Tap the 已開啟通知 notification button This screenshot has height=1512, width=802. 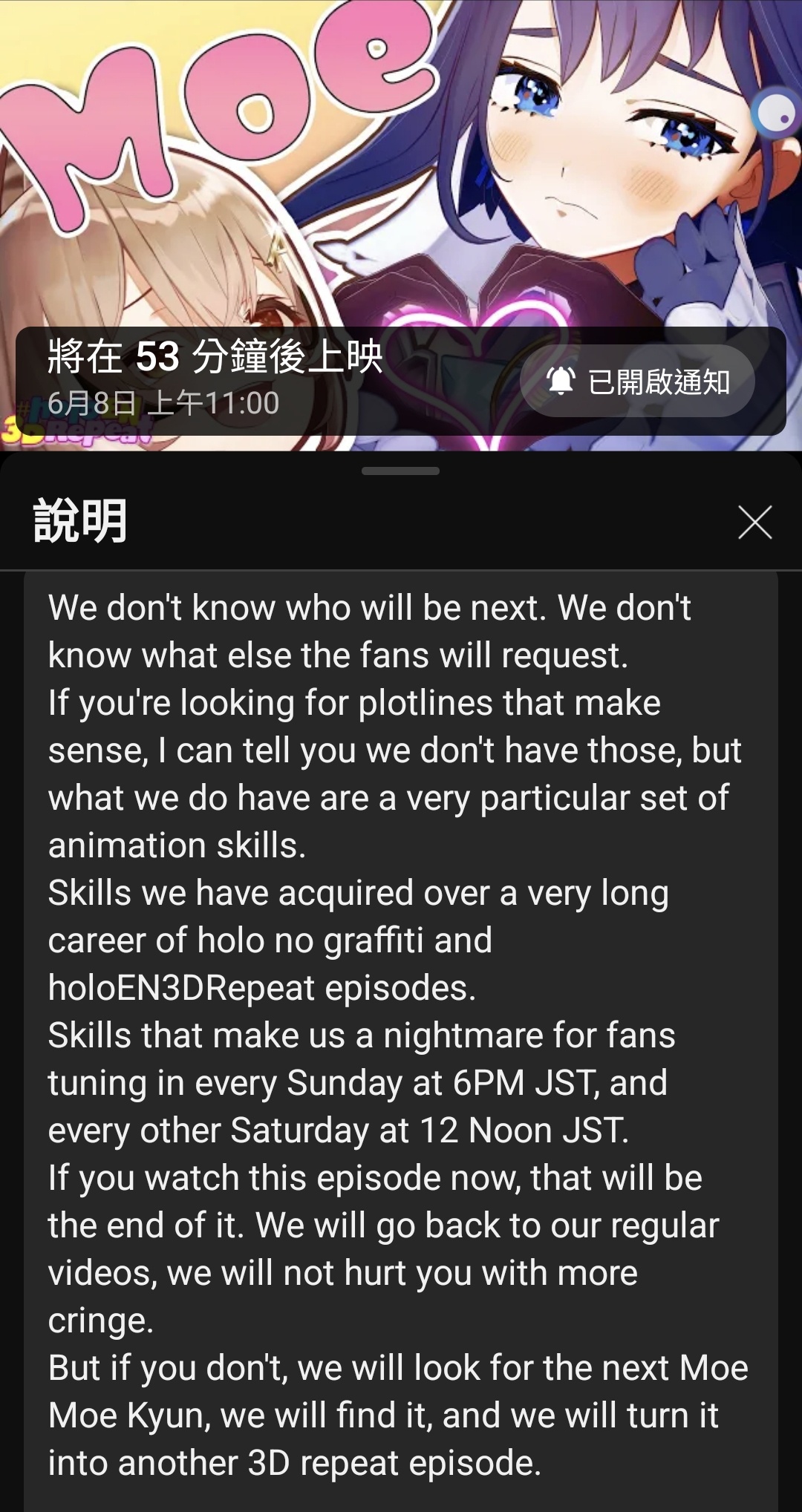pyautogui.click(x=637, y=382)
